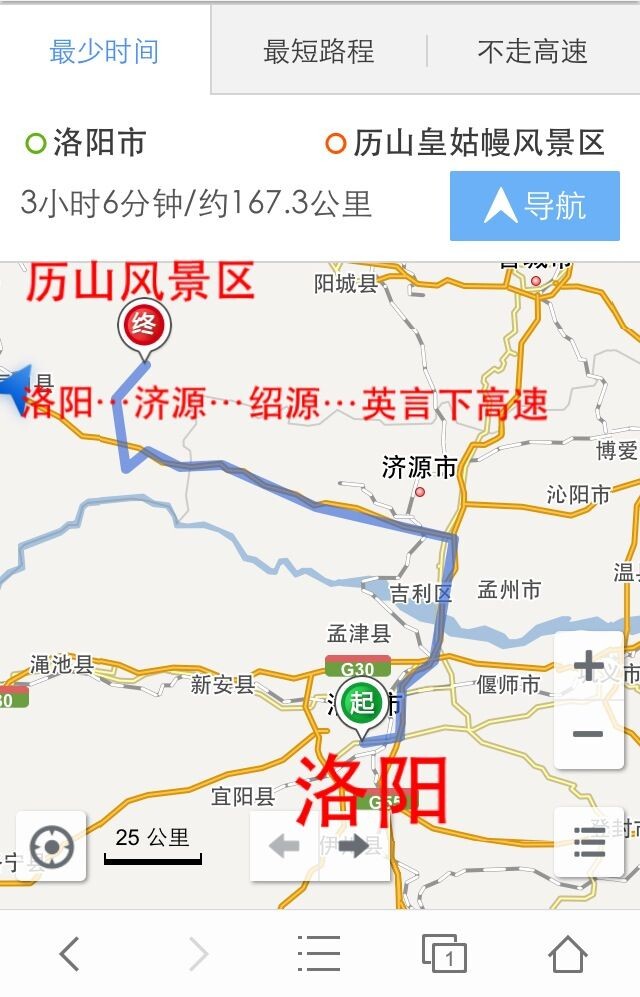640x997 pixels.
Task: Switch to the 最少时间 tab
Action: (x=104, y=52)
